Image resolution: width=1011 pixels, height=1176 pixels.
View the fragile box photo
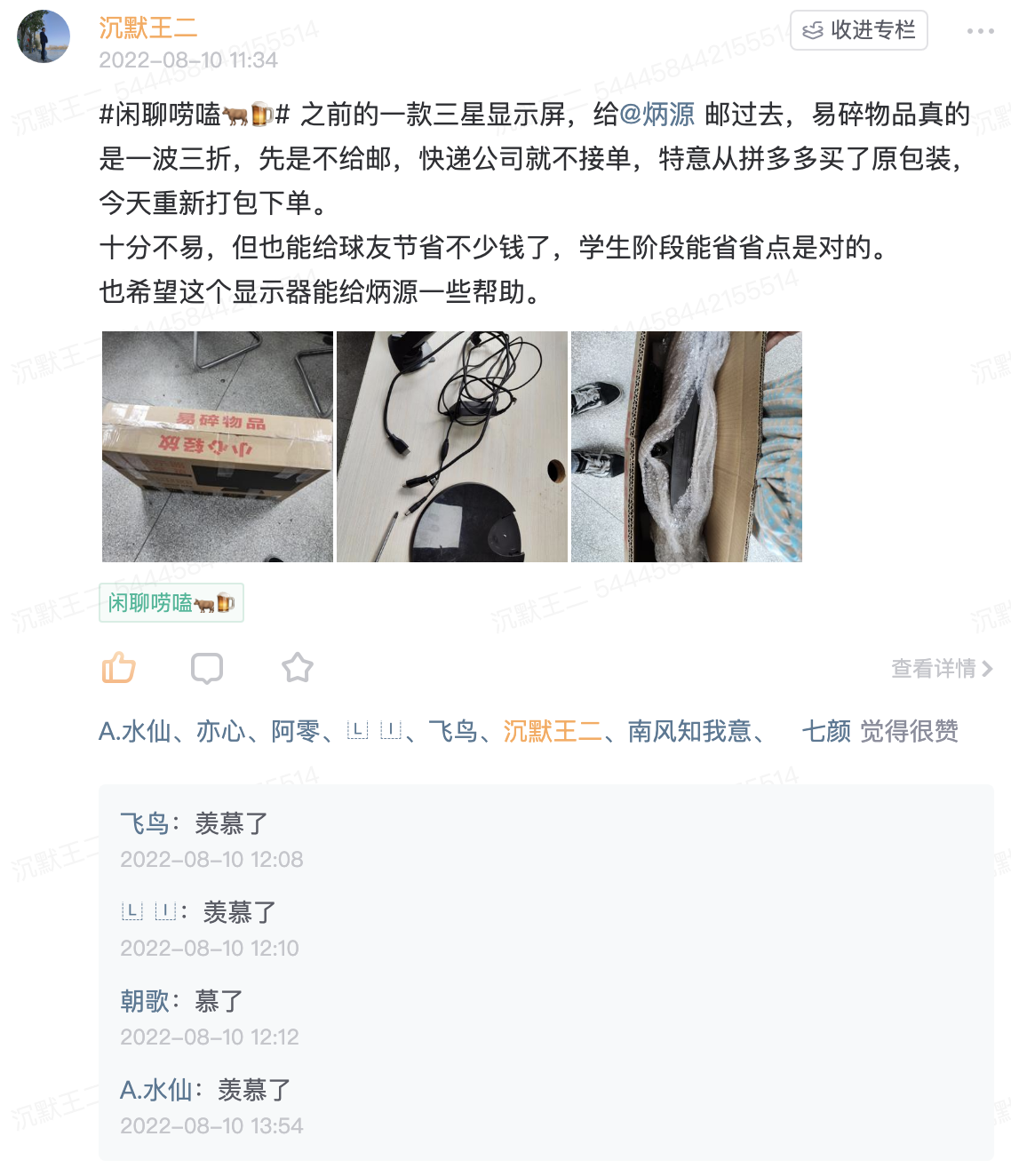(x=218, y=447)
